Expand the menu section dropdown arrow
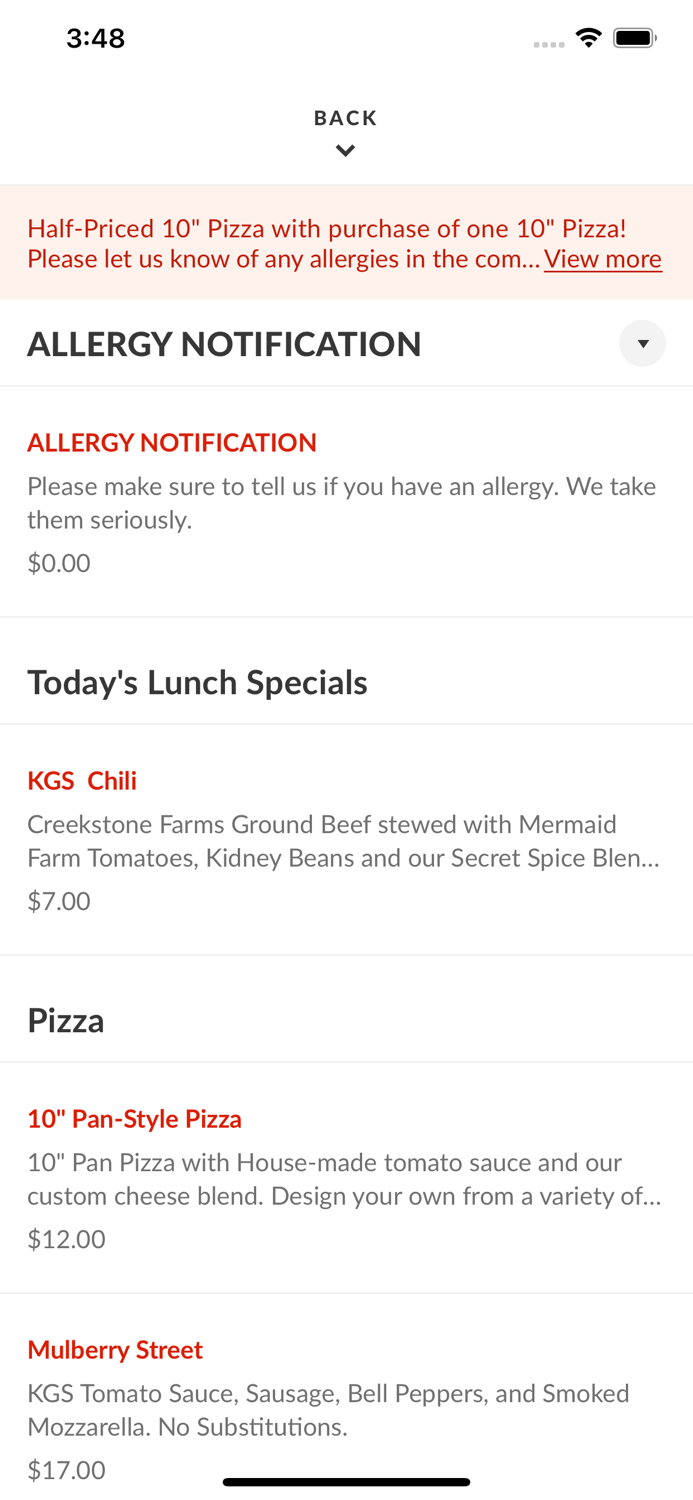The image size is (693, 1500). click(642, 344)
